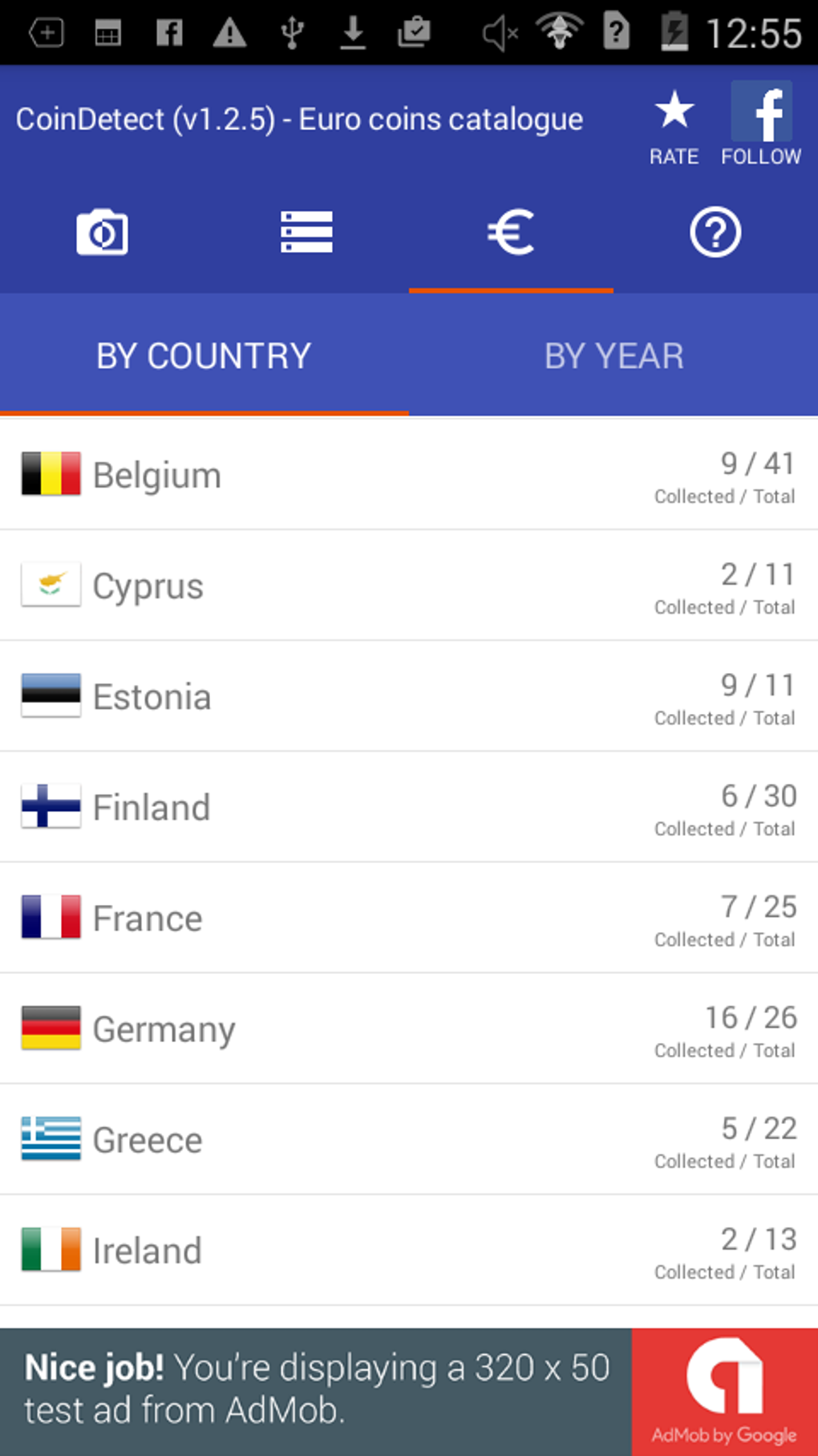Screen dimensions: 818x1456
Task: Switch to the By Year tab
Action: click(613, 356)
